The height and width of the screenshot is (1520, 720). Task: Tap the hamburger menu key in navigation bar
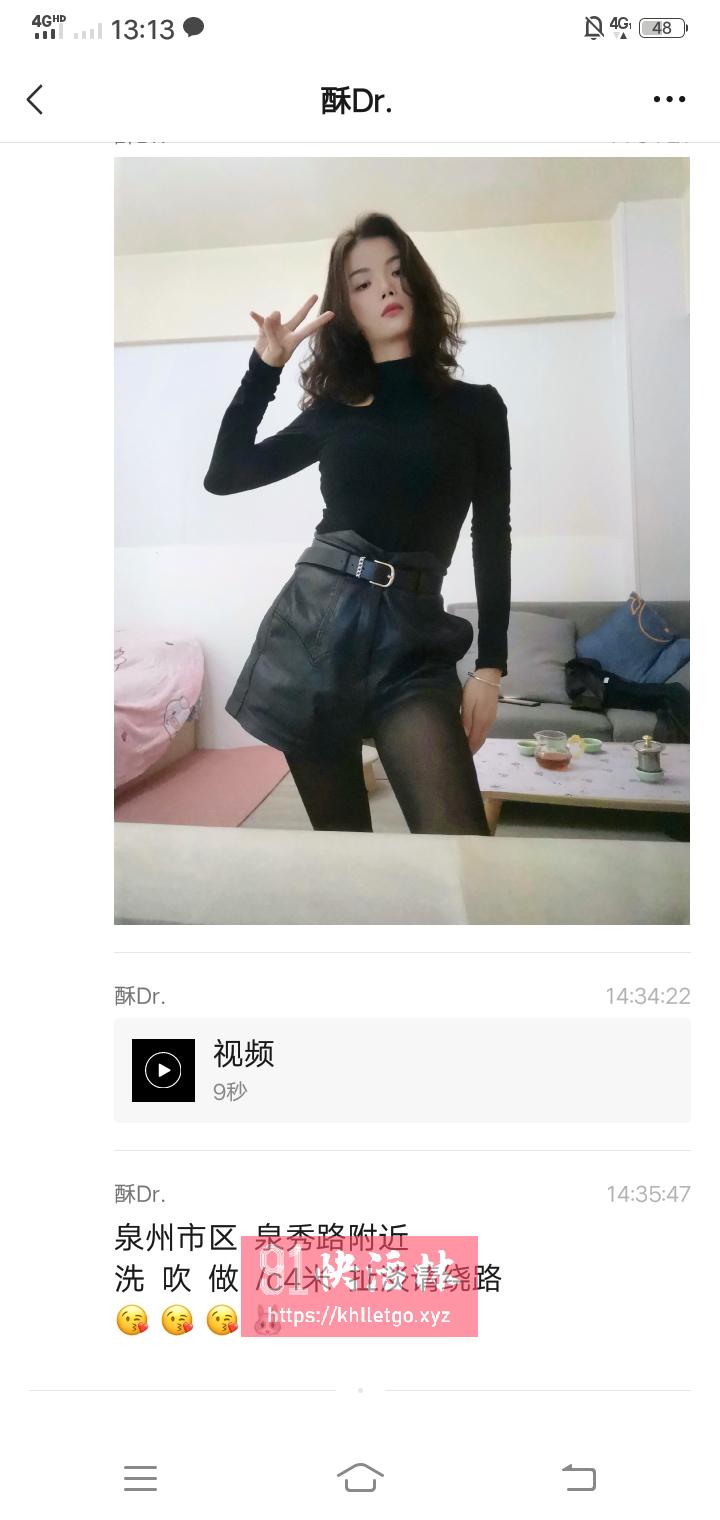[140, 1478]
